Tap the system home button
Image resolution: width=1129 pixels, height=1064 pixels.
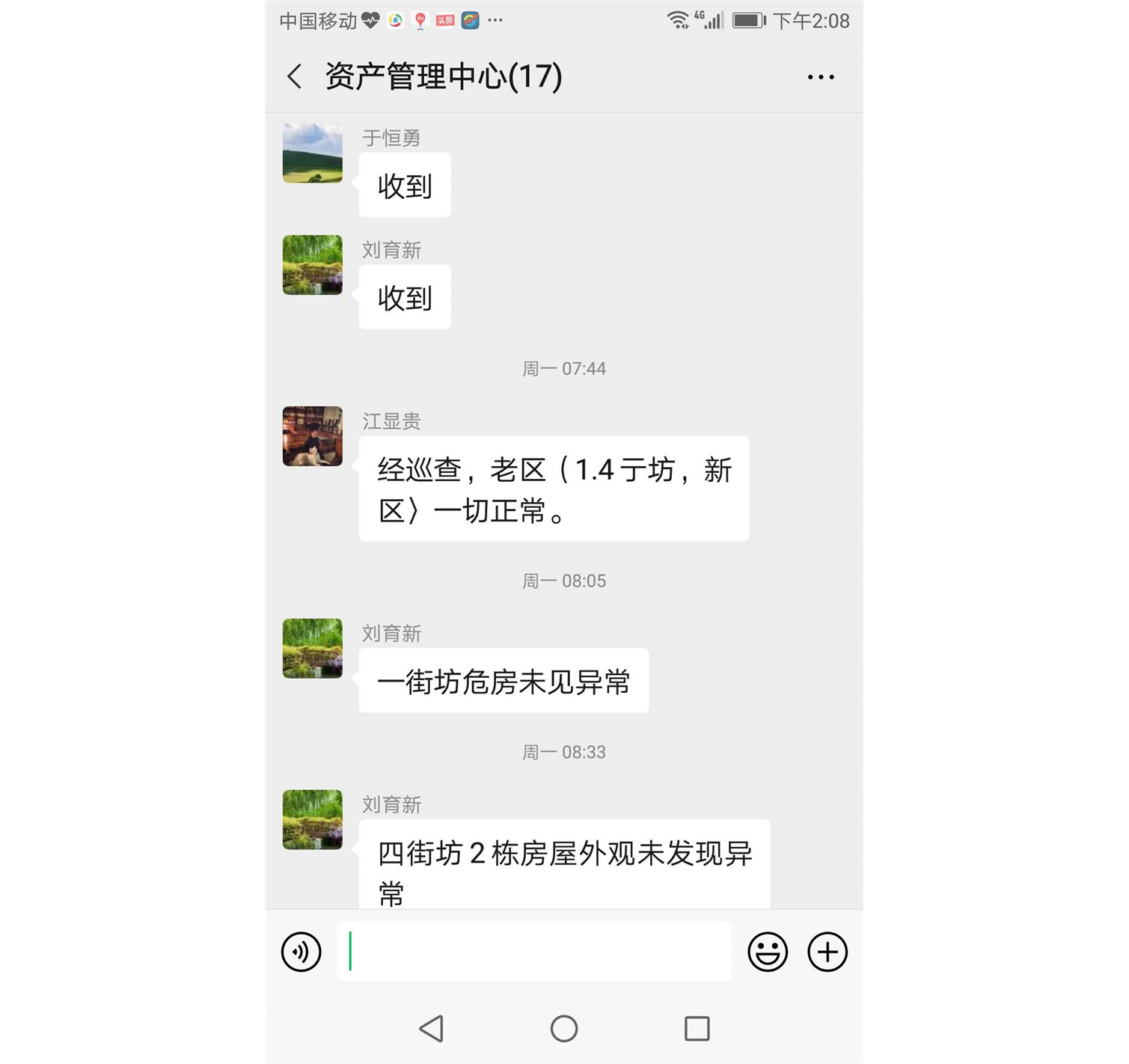coord(563,1029)
